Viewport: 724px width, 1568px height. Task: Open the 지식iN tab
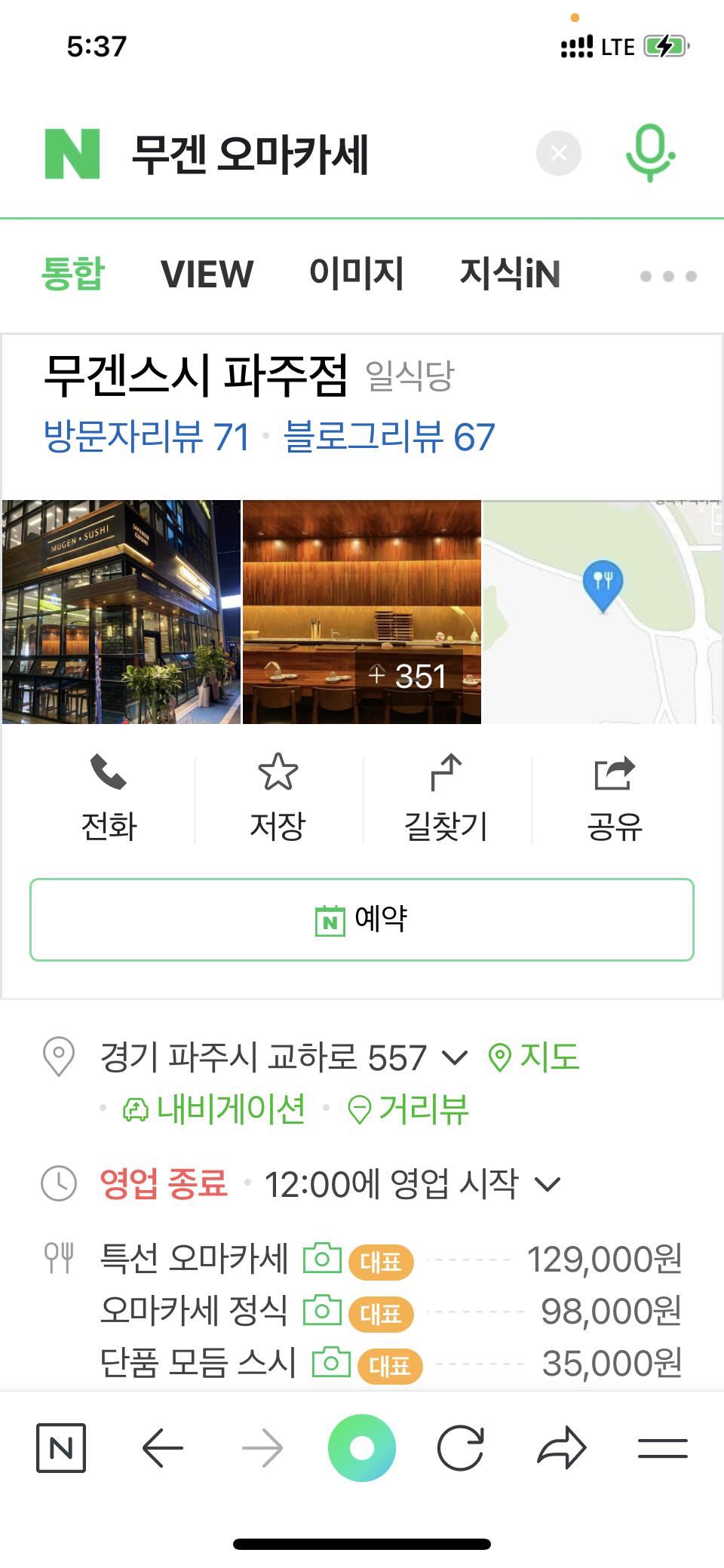tap(510, 274)
